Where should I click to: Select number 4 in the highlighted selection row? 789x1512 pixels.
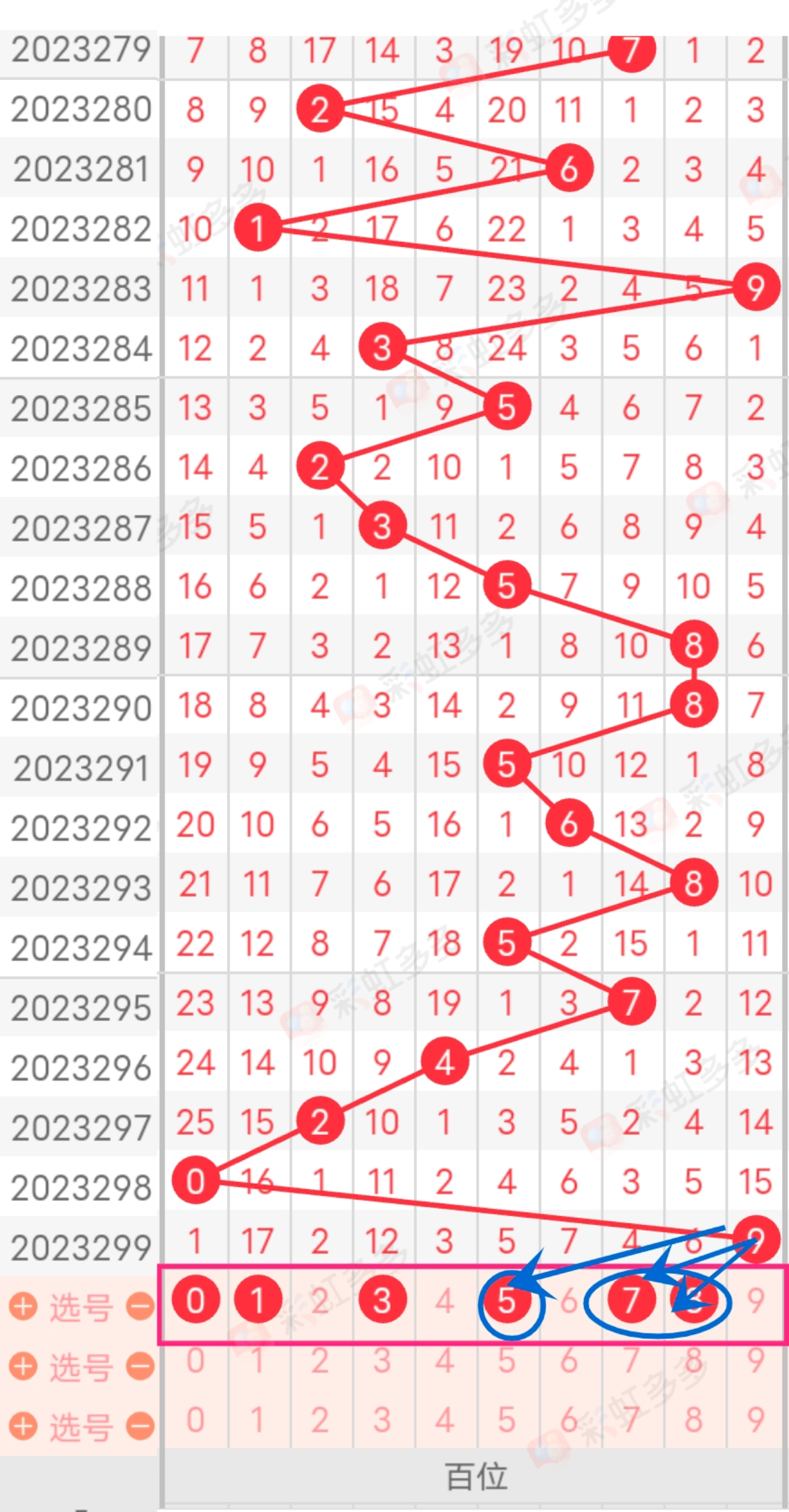click(444, 1301)
